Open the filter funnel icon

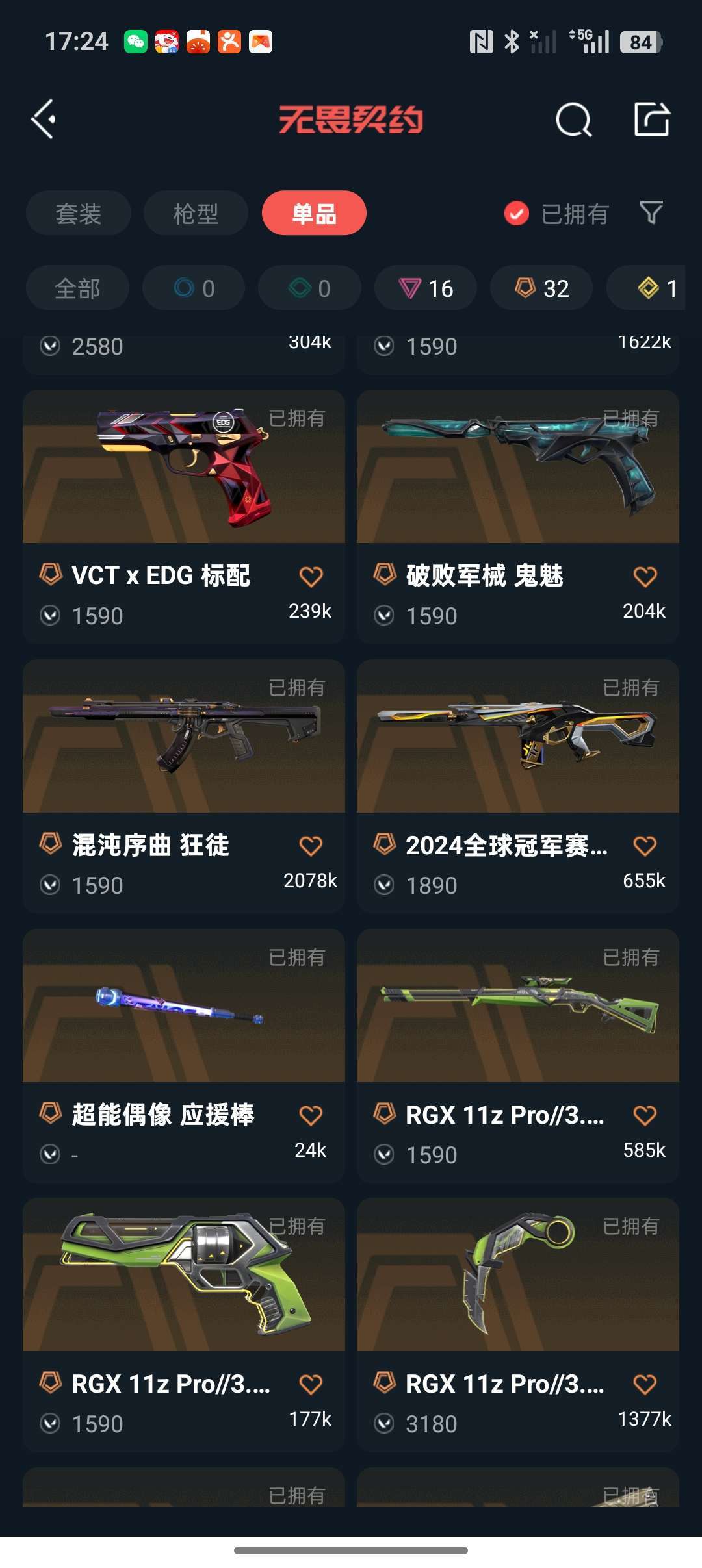tap(652, 213)
